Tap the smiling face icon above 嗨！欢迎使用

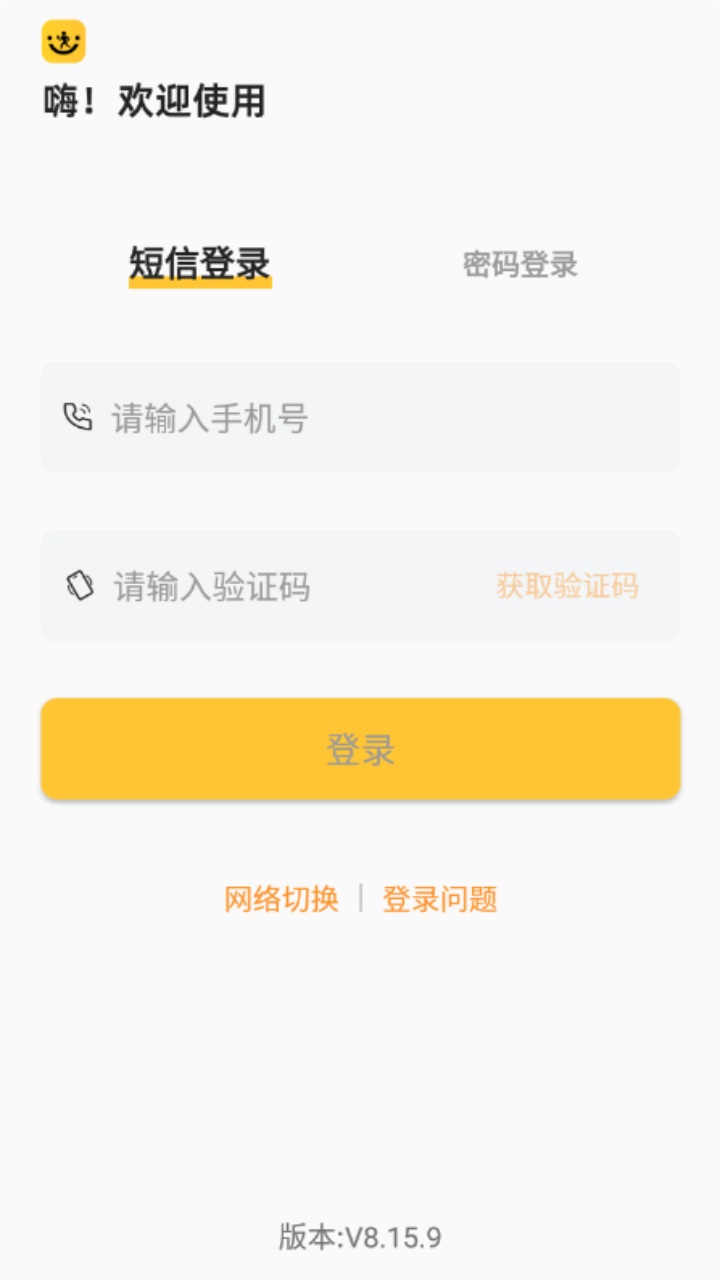tap(62, 42)
